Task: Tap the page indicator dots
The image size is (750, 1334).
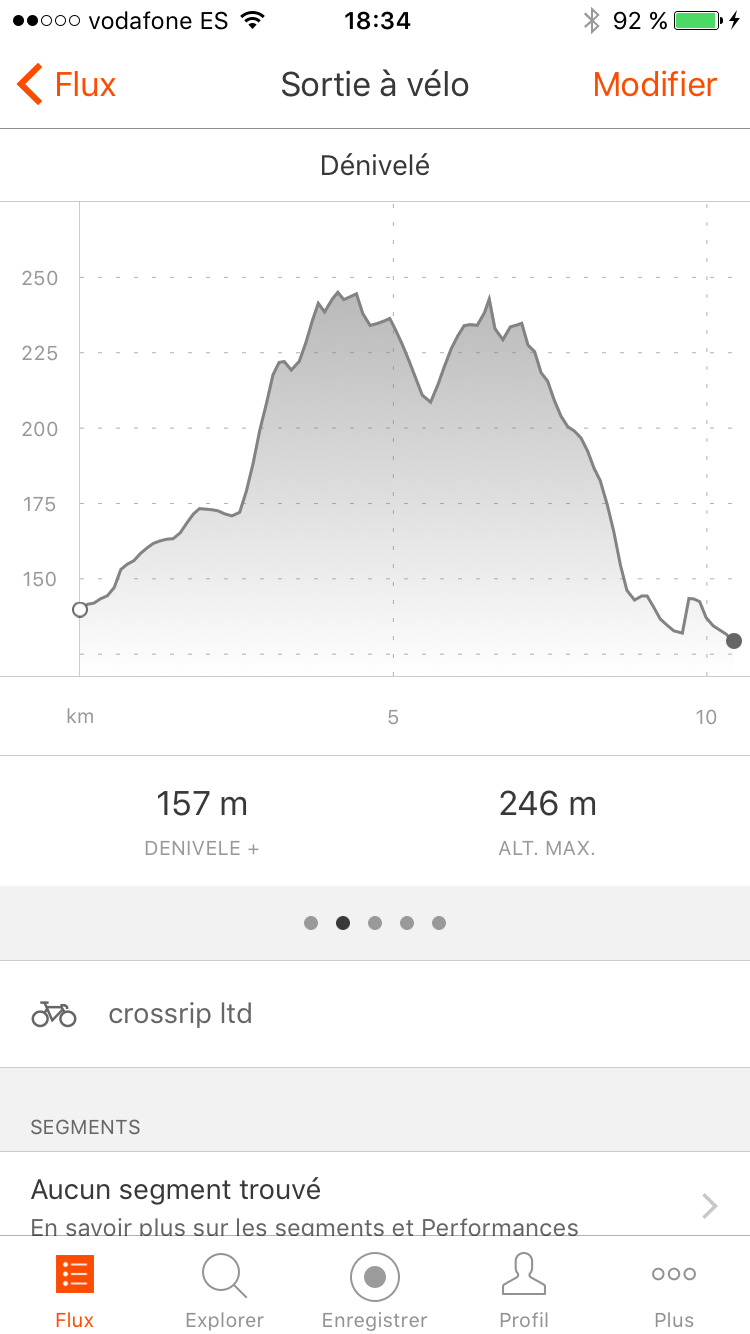Action: [x=375, y=923]
